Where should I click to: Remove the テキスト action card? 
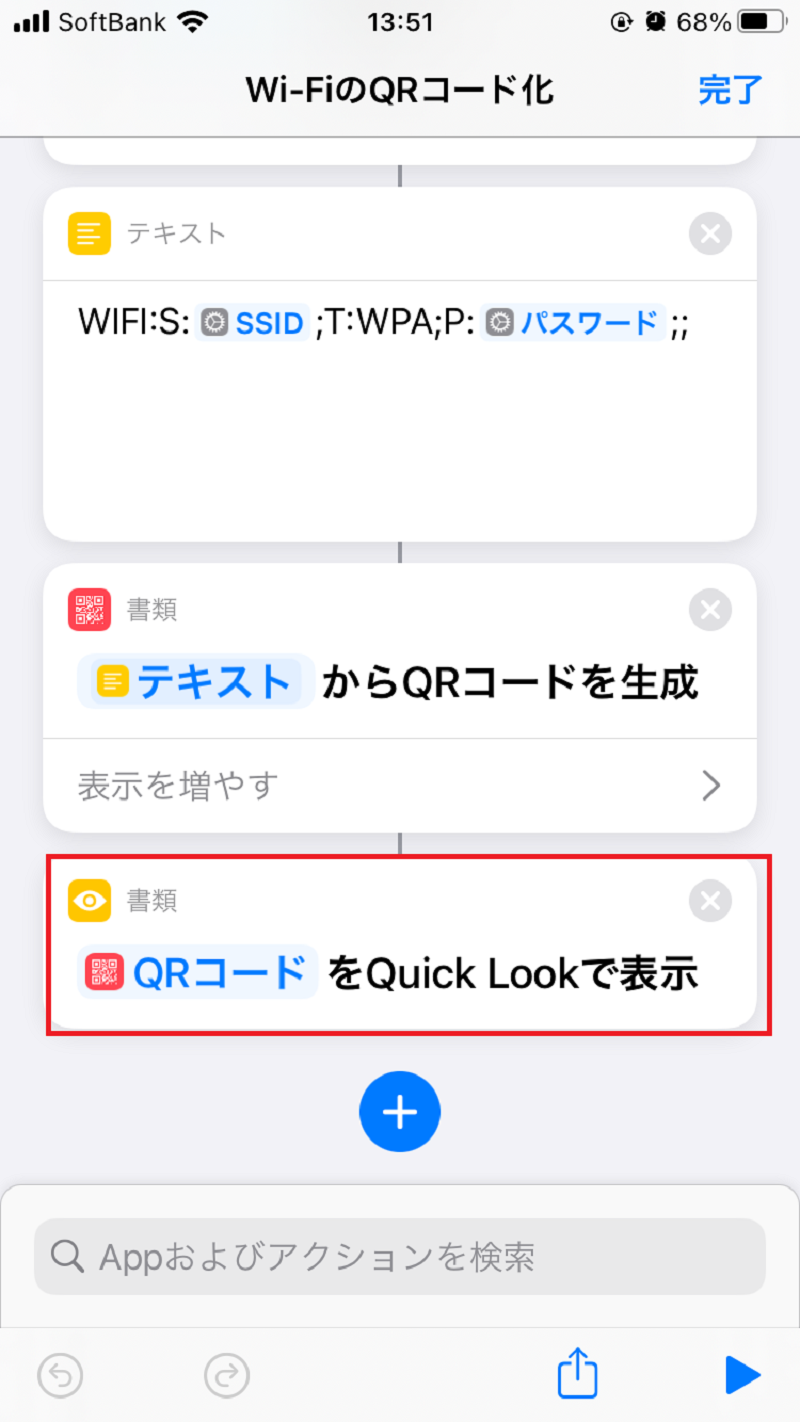(x=710, y=235)
